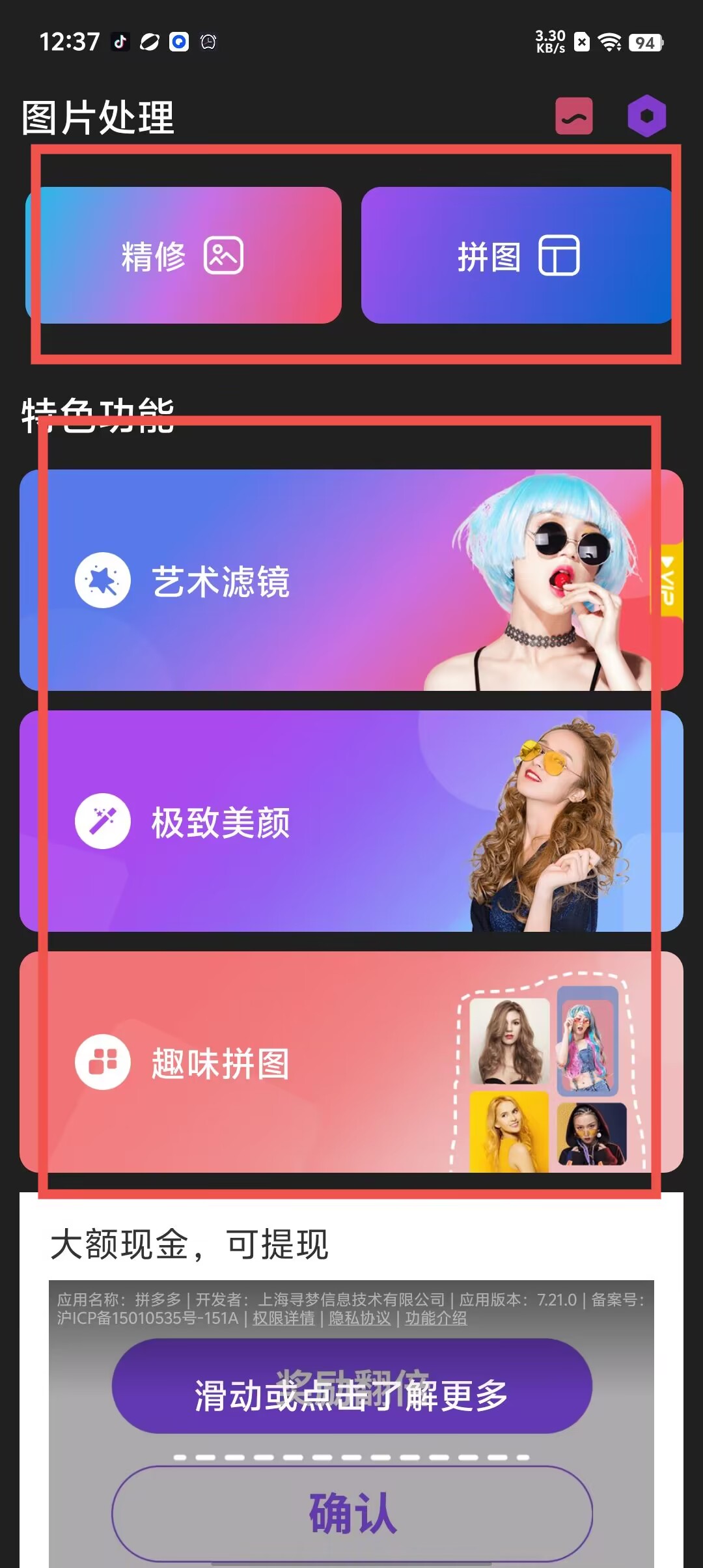Open the purple hexagon settings icon
Viewport: 703px width, 1568px height.
point(646,117)
